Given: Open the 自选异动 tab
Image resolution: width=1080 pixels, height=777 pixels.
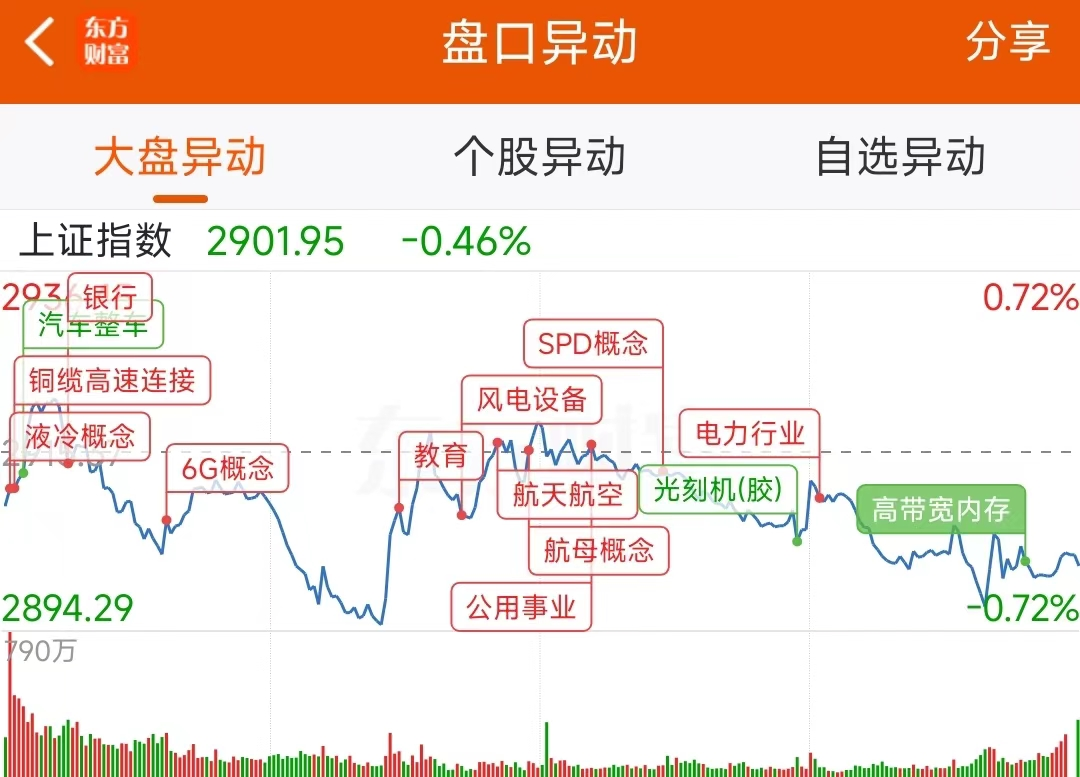Looking at the screenshot, I should point(900,158).
